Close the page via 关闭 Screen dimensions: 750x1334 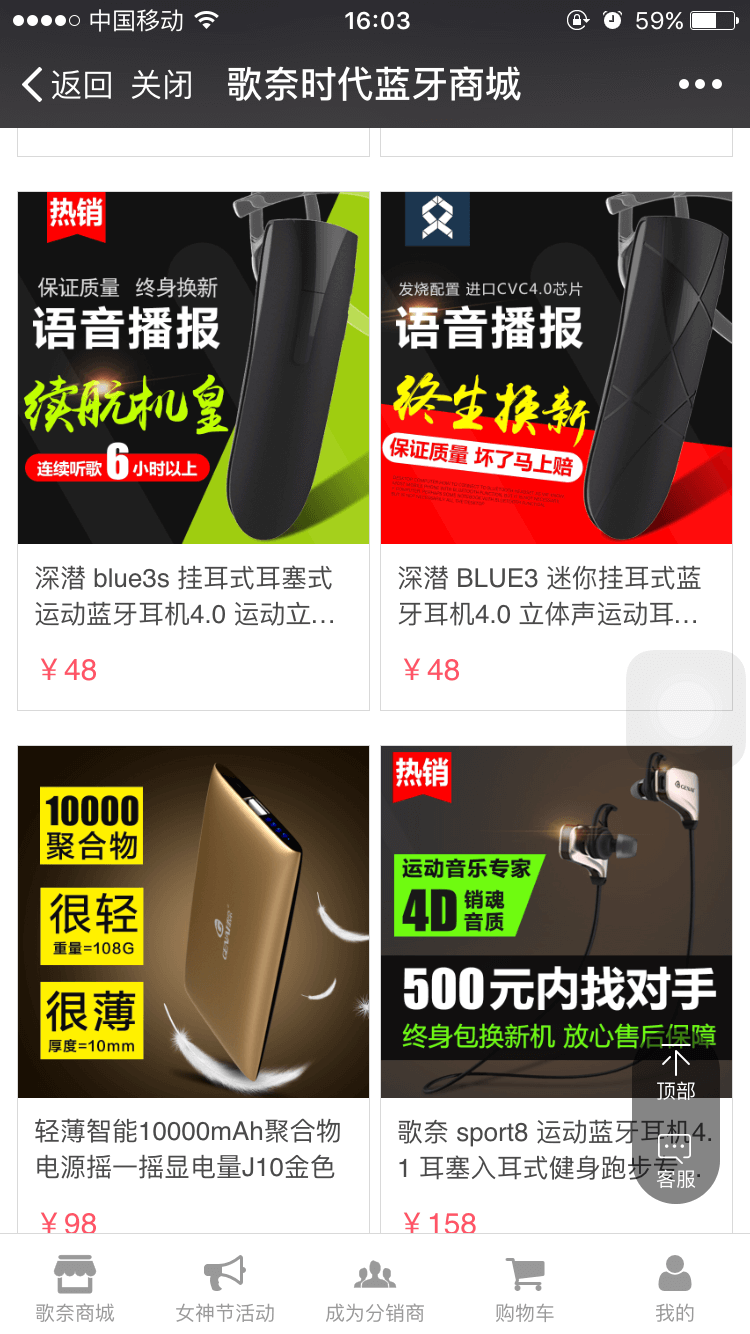(161, 85)
